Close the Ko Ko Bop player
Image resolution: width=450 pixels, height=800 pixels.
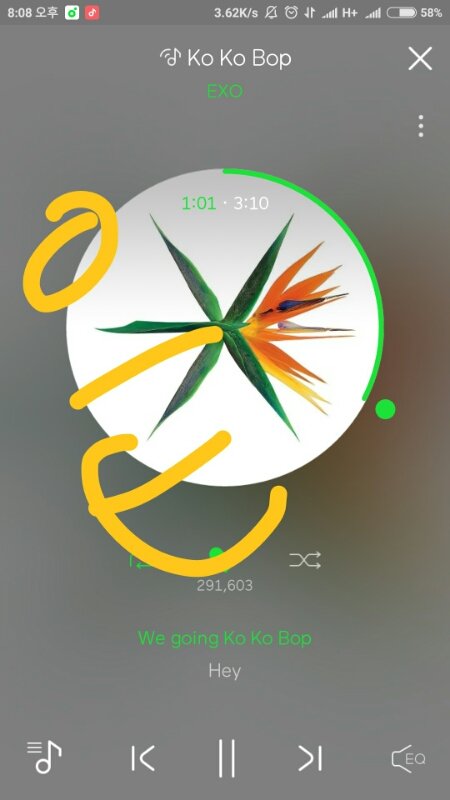pyautogui.click(x=420, y=58)
